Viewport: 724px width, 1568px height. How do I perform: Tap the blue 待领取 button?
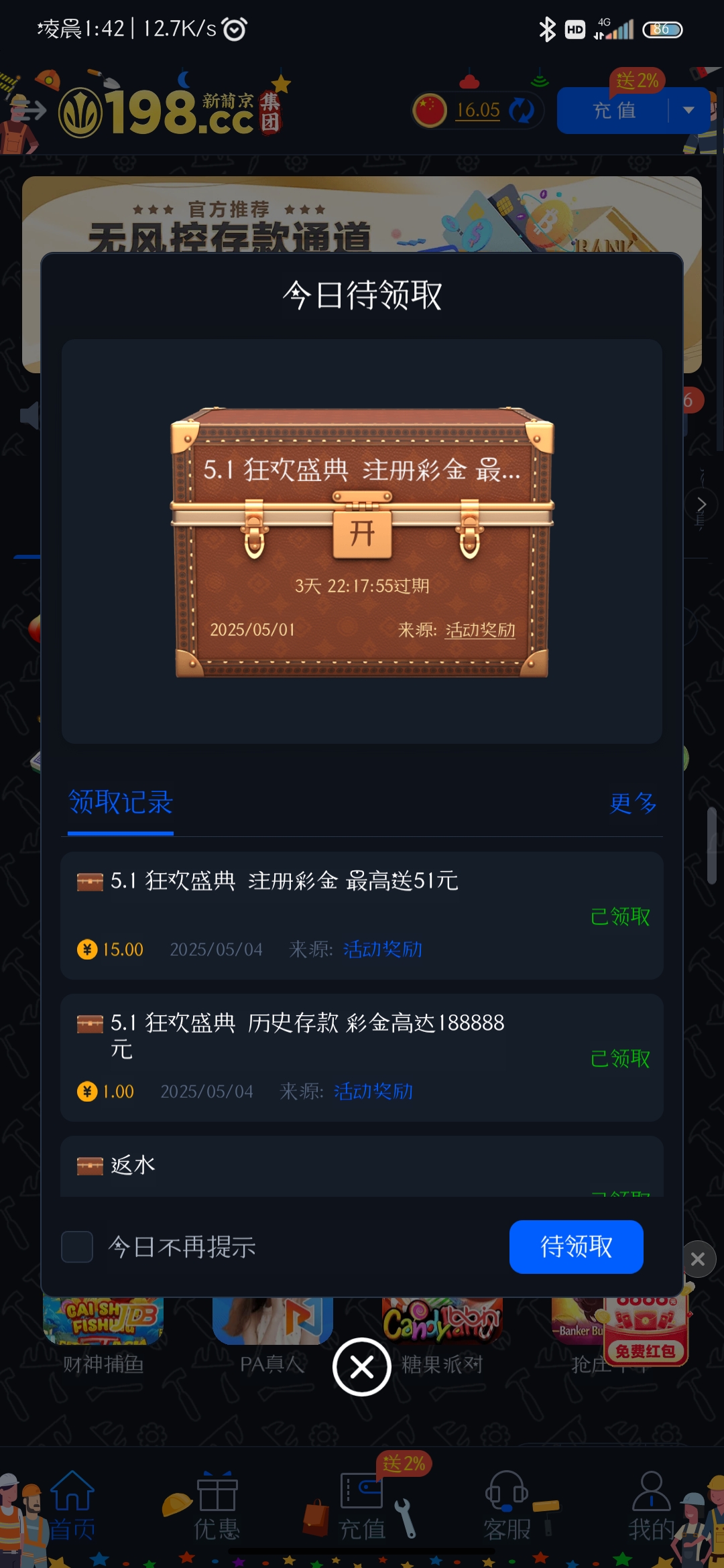(x=576, y=1247)
